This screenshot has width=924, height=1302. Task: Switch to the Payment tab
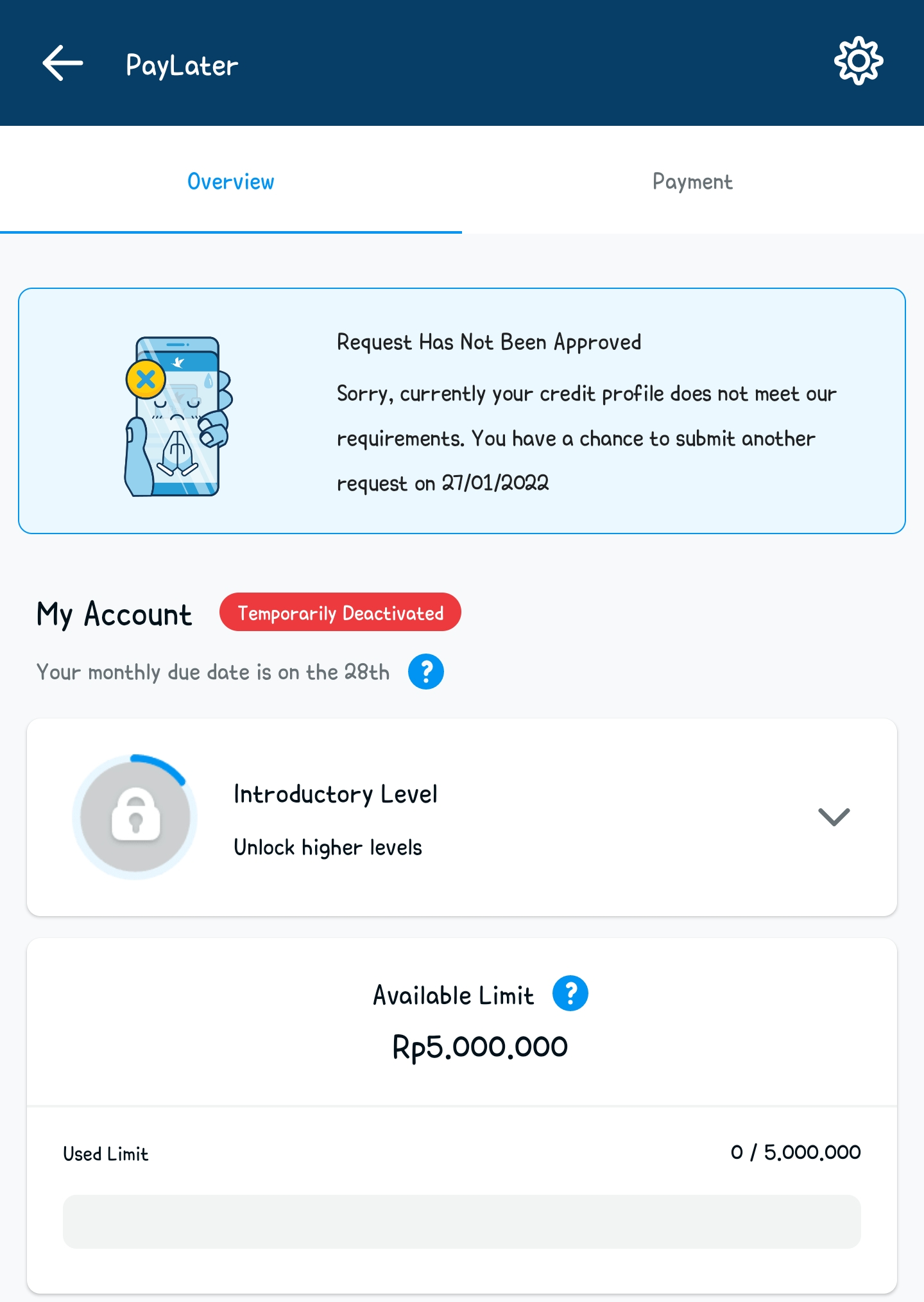pyautogui.click(x=692, y=182)
